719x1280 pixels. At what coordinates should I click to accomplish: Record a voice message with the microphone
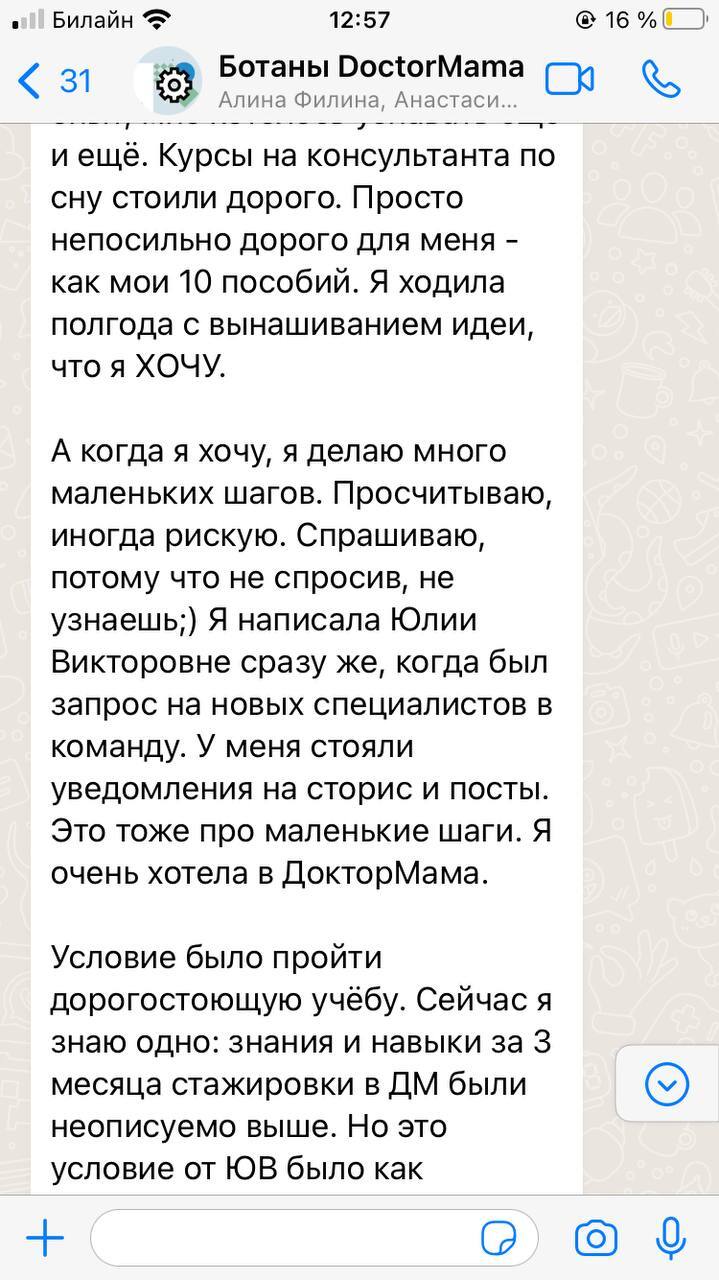coord(670,1239)
